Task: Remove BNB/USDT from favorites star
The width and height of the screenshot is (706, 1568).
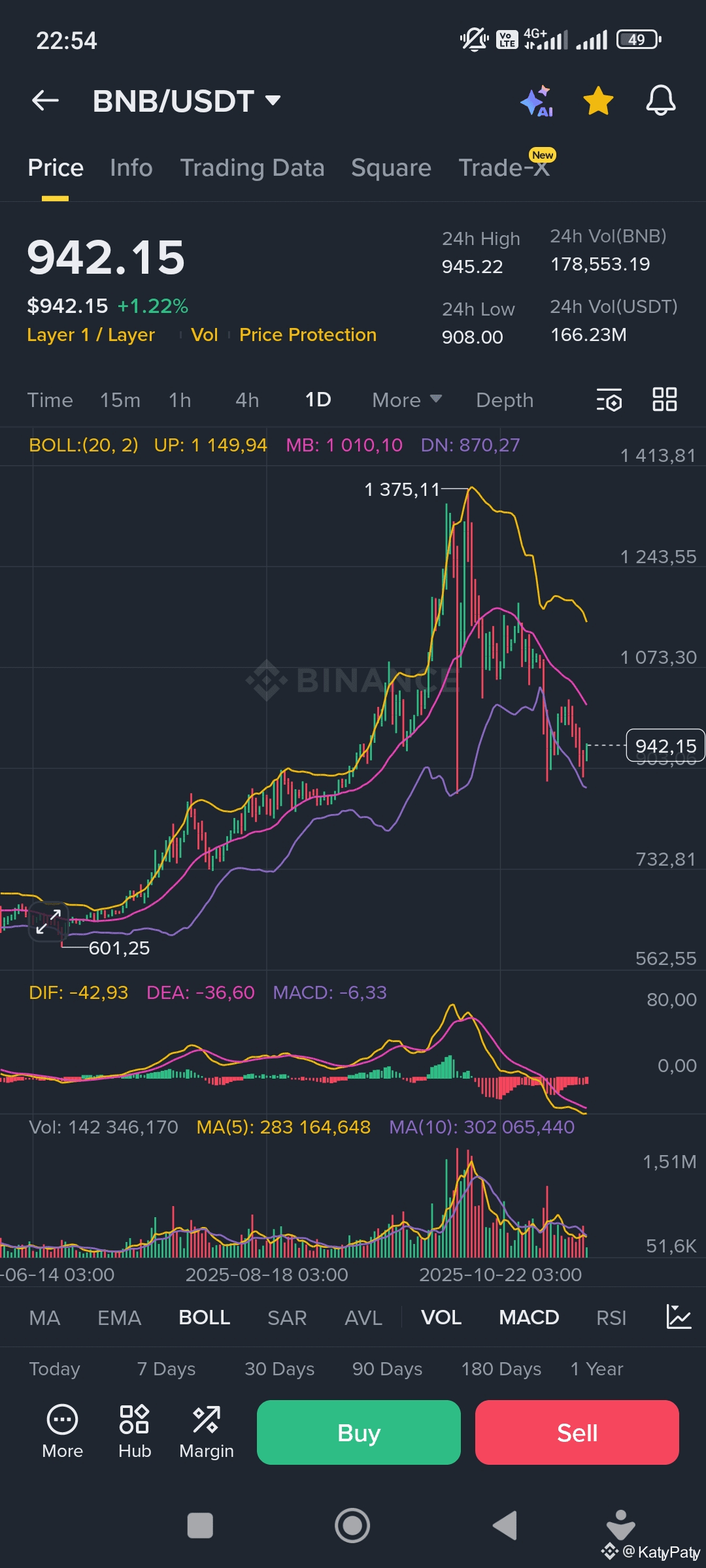Action: coord(598,101)
